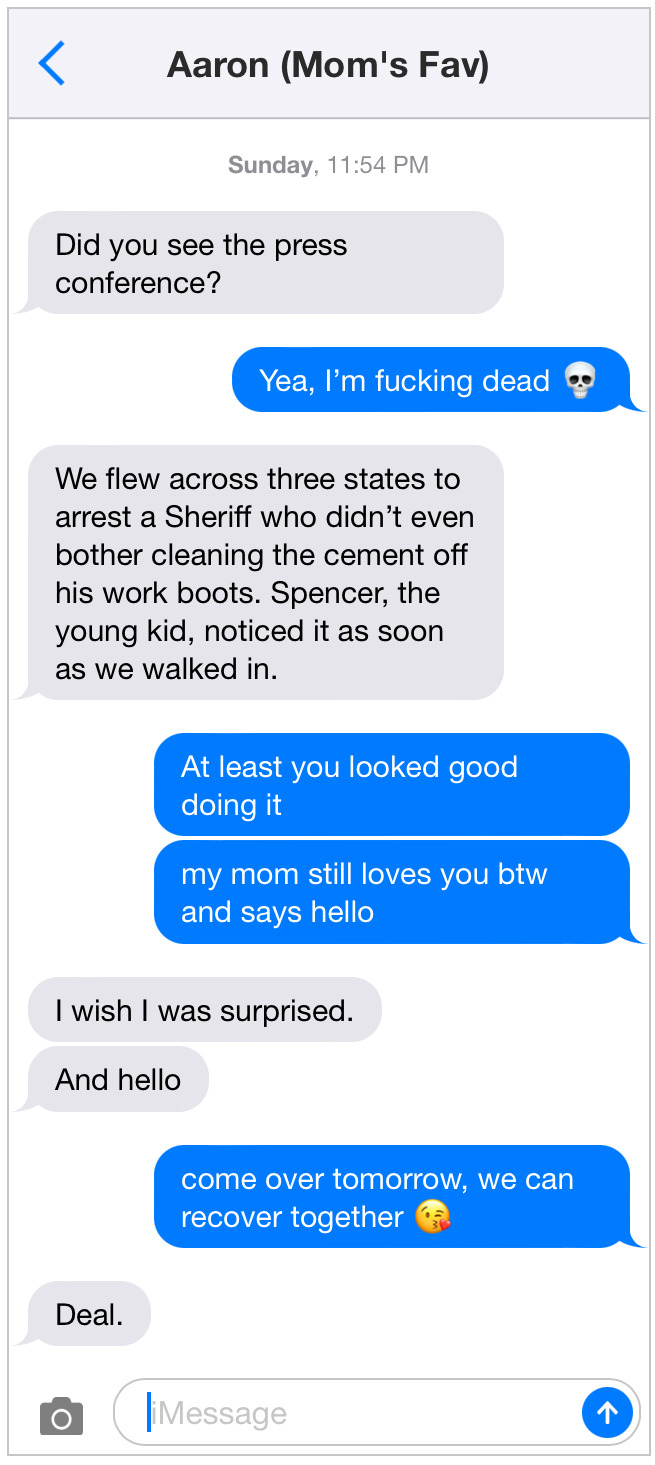Image resolution: width=655 pixels, height=1465 pixels.
Task: Focus the iMessage text field
Action: 350,1413
